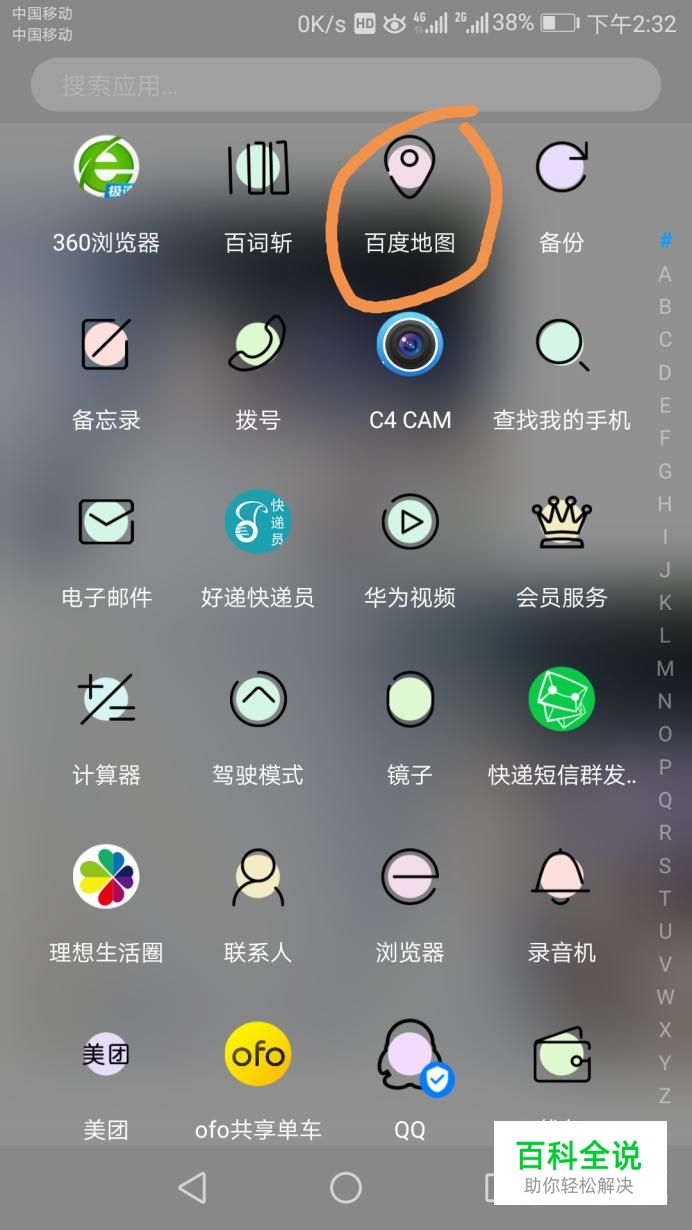Viewport: 692px width, 1230px height.
Task: Open 会员服务 app
Action: pyautogui.click(x=561, y=522)
